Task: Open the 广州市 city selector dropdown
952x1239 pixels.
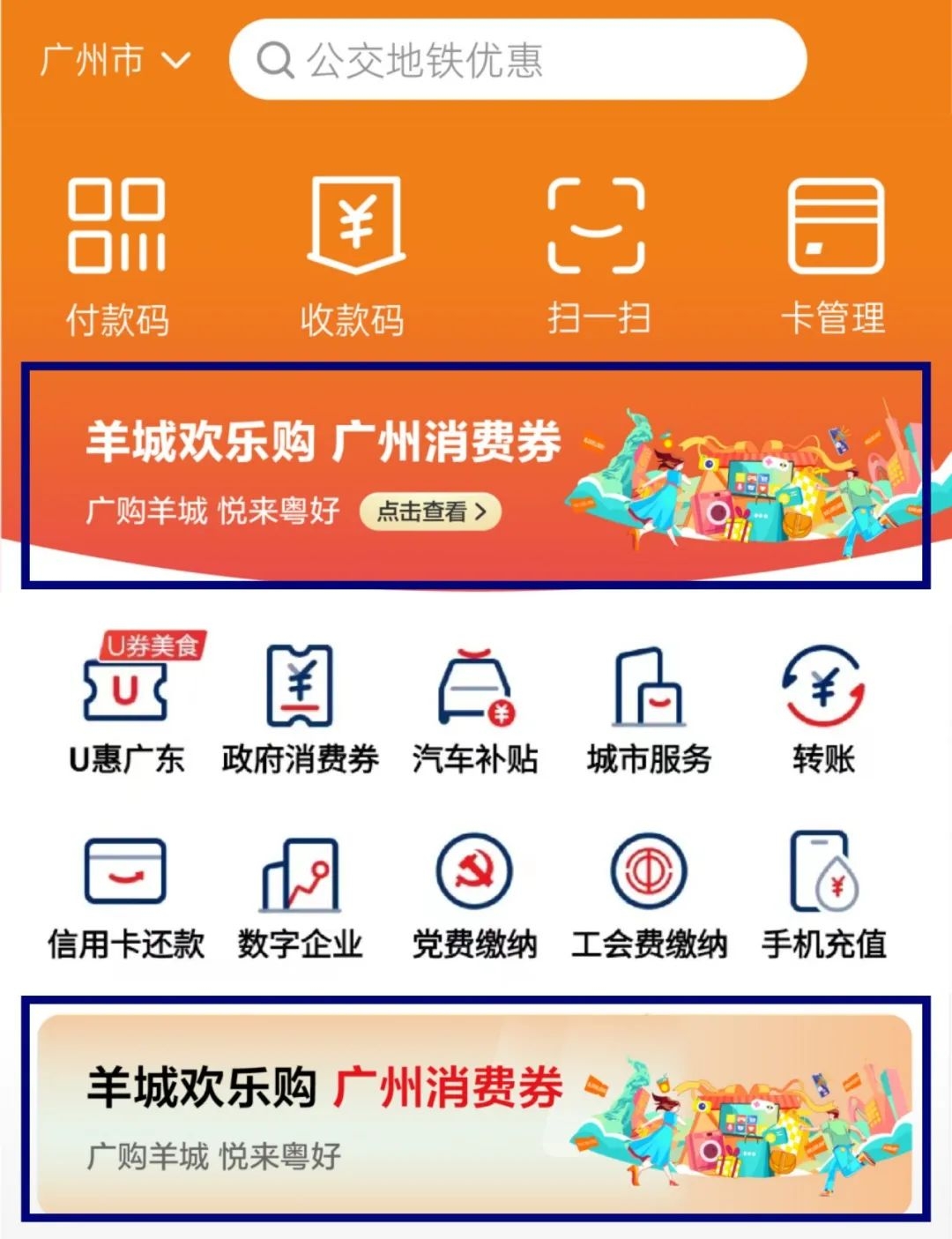Action: [x=115, y=60]
